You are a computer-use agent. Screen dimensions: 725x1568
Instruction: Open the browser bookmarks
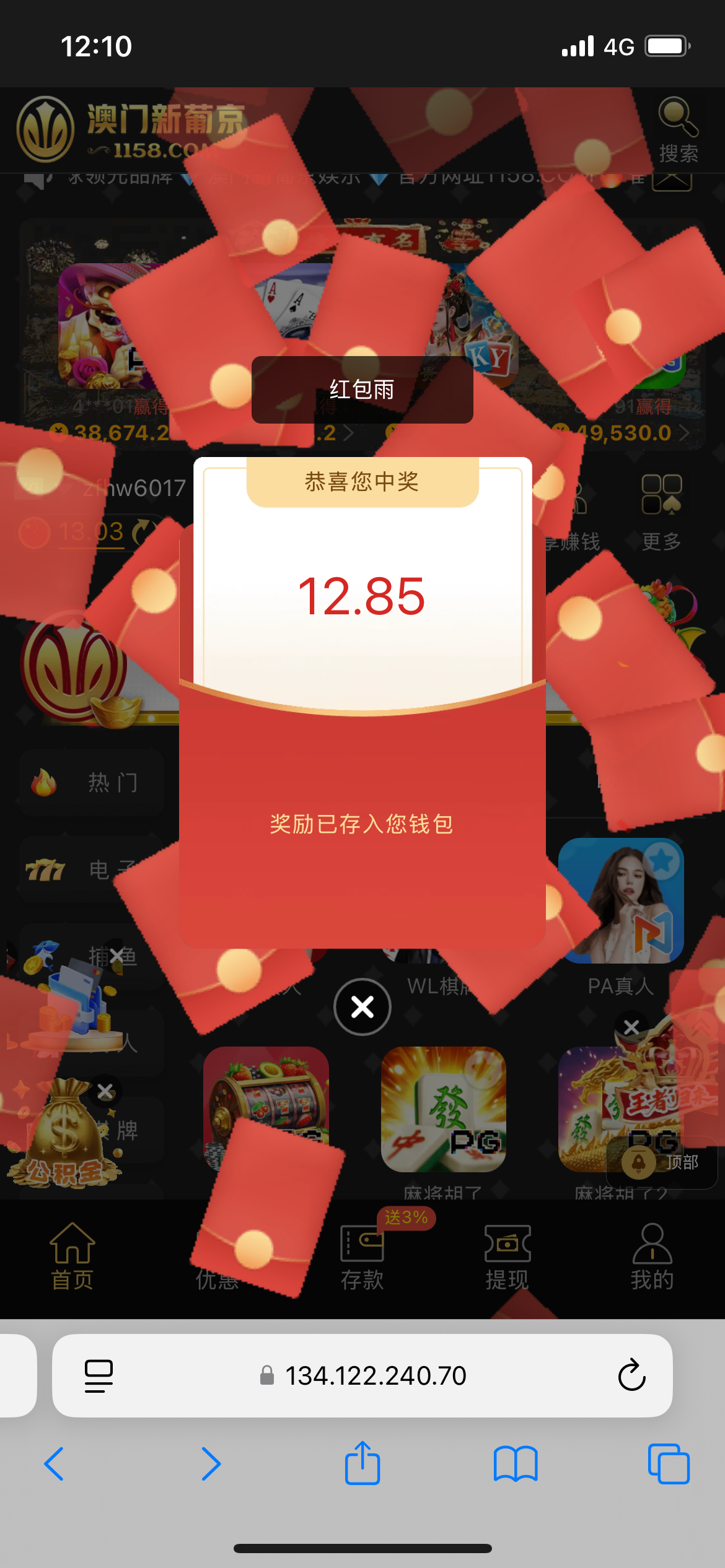point(516,1463)
